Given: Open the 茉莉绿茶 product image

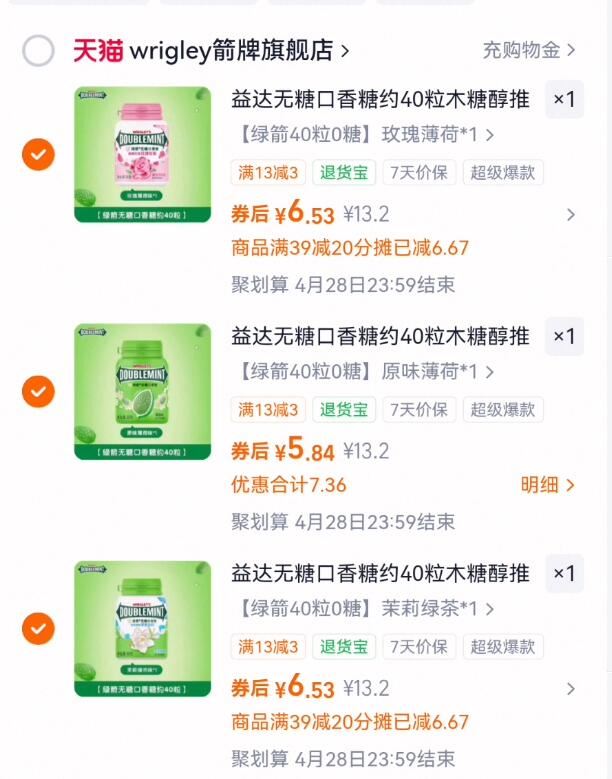Looking at the screenshot, I should (x=143, y=628).
